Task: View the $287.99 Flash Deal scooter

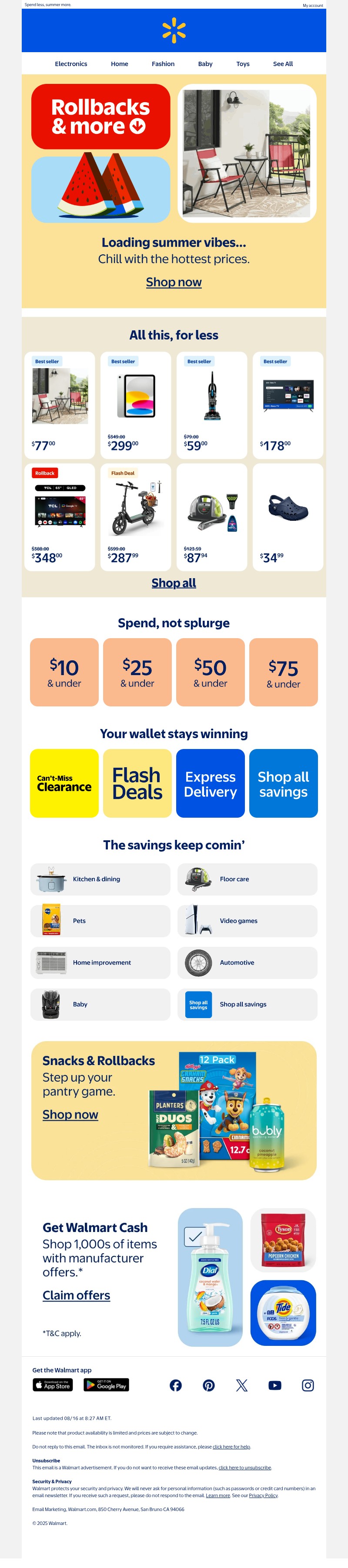Action: pyautogui.click(x=135, y=517)
